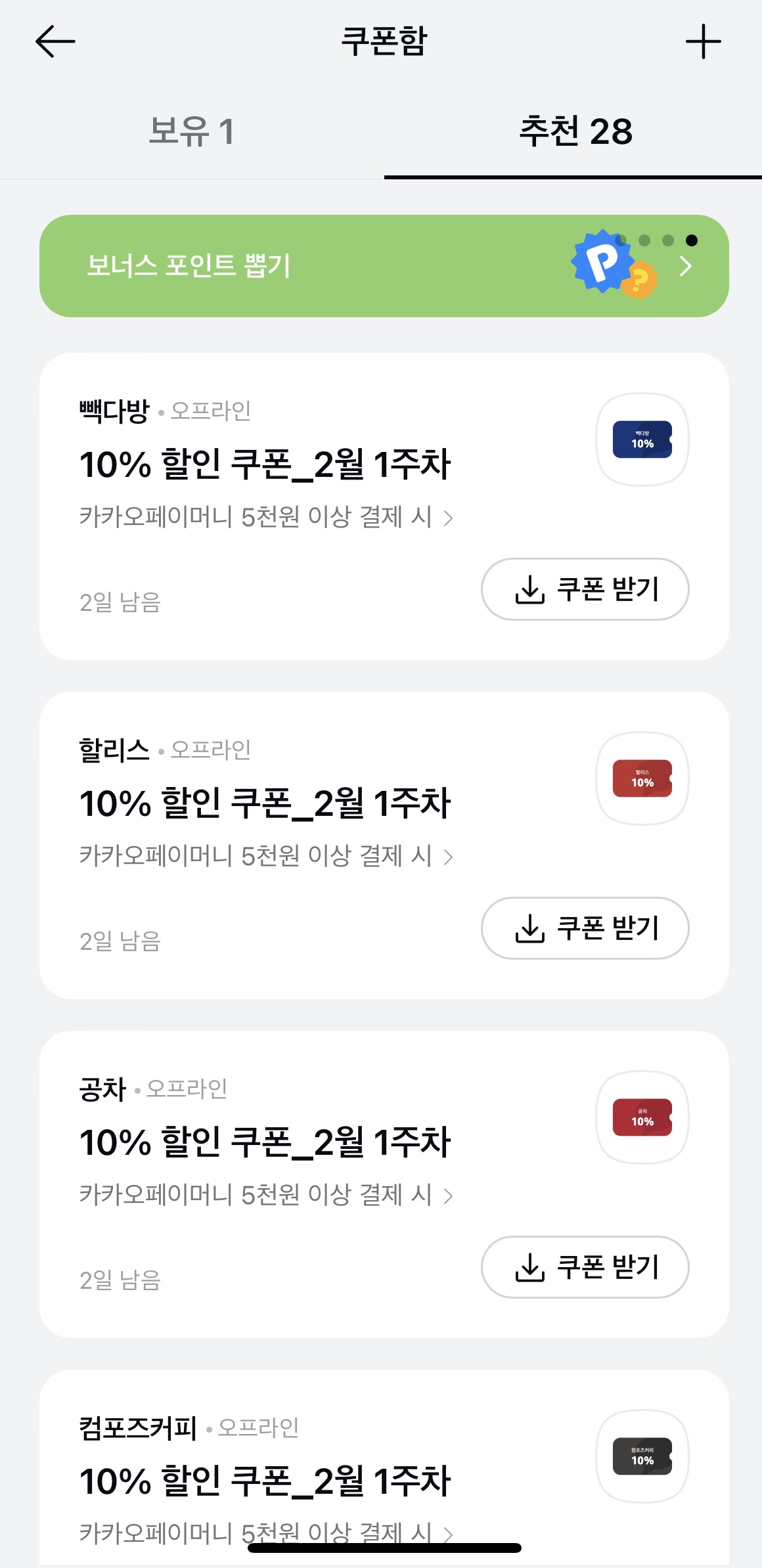Open 할리스 coupon condition details link

click(266, 856)
